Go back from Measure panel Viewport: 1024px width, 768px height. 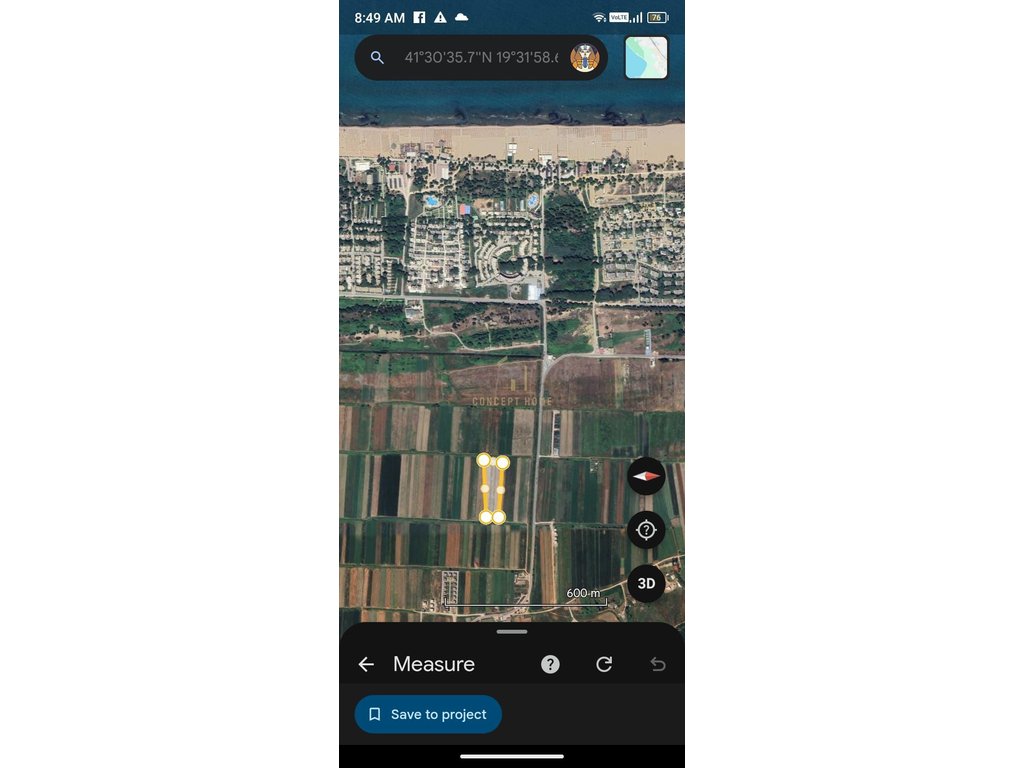coord(366,664)
